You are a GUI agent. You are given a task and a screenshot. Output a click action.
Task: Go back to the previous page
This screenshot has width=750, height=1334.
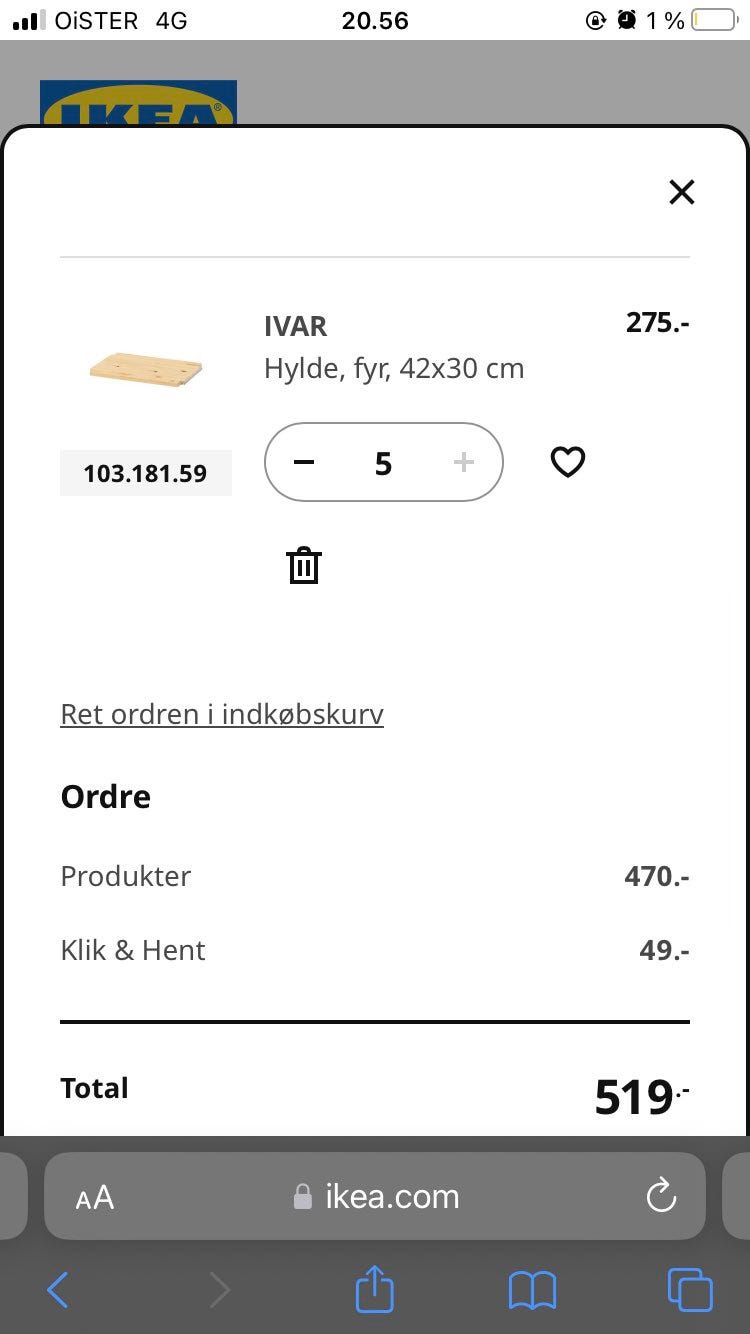click(x=58, y=1290)
